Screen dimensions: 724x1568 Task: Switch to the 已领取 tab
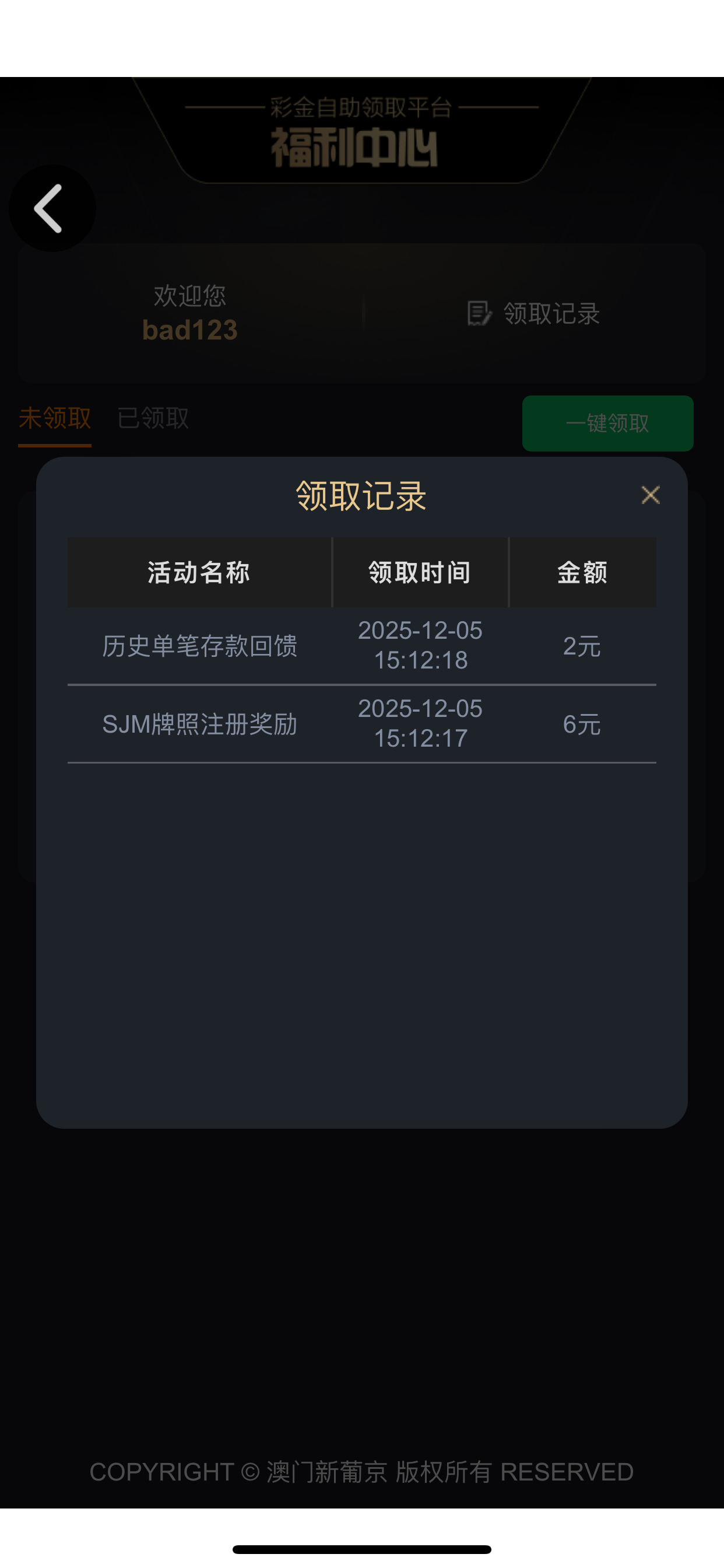pos(153,418)
